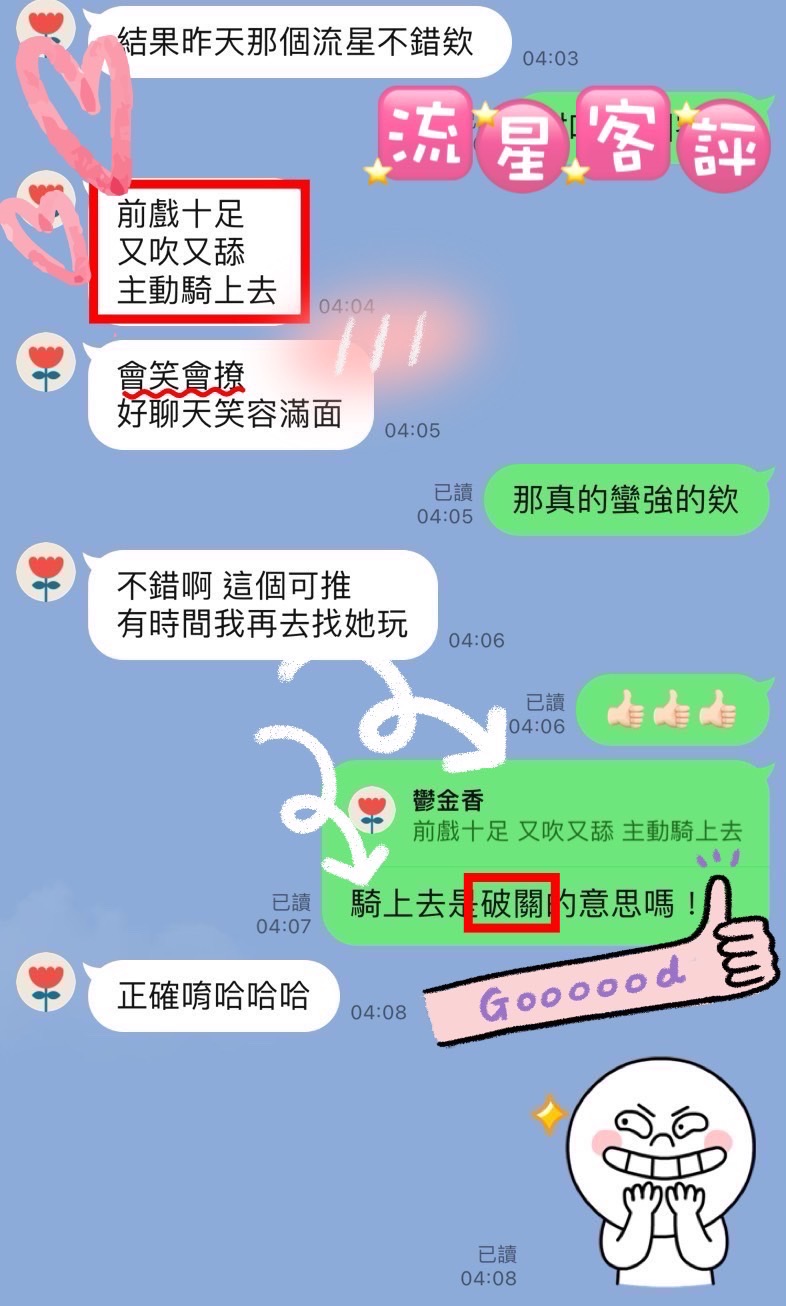
Task: Tap the tulip avatar beside 會笑會撩 message
Action: click(x=45, y=362)
